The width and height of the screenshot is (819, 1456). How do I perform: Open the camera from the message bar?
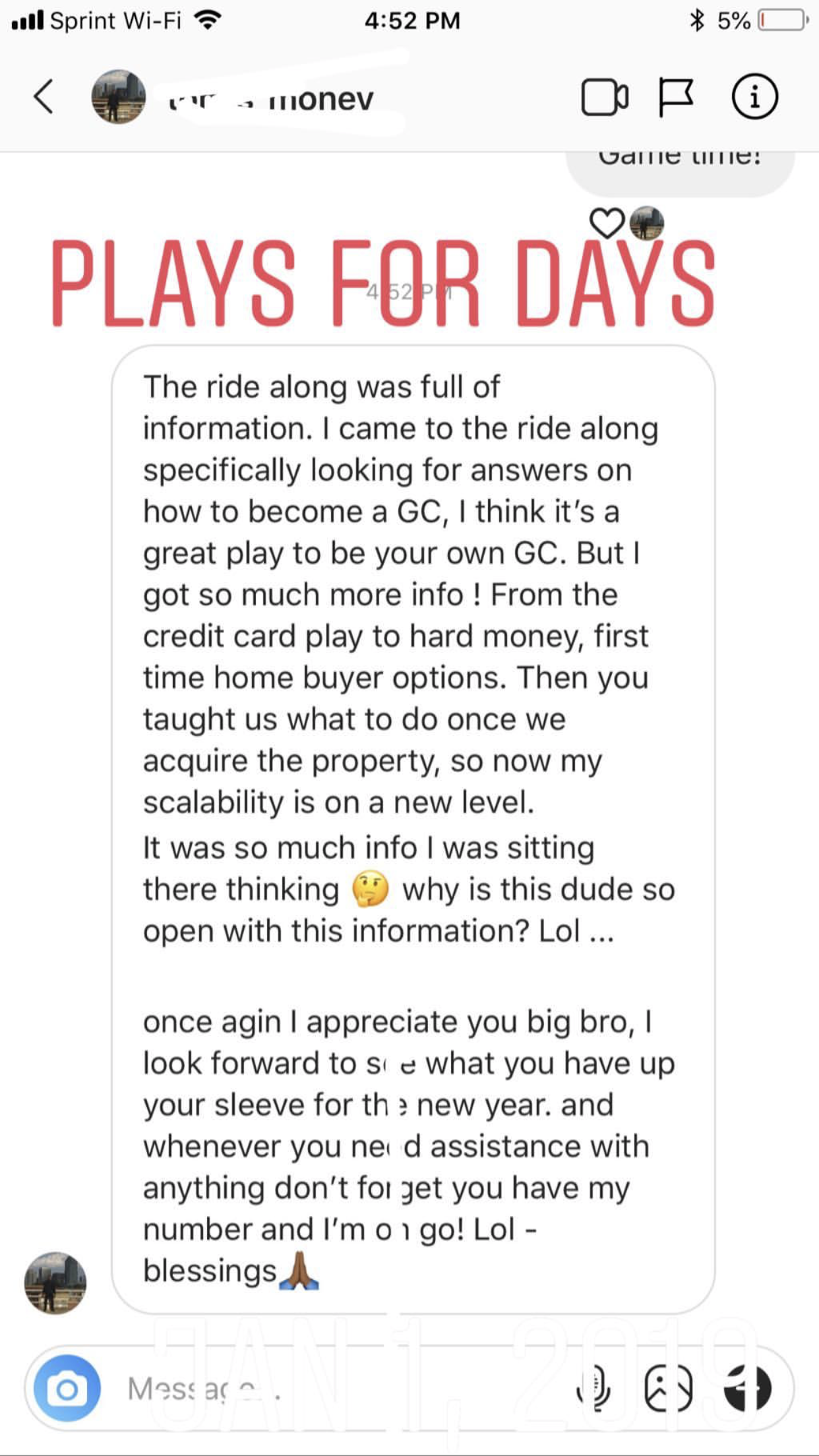click(67, 1388)
